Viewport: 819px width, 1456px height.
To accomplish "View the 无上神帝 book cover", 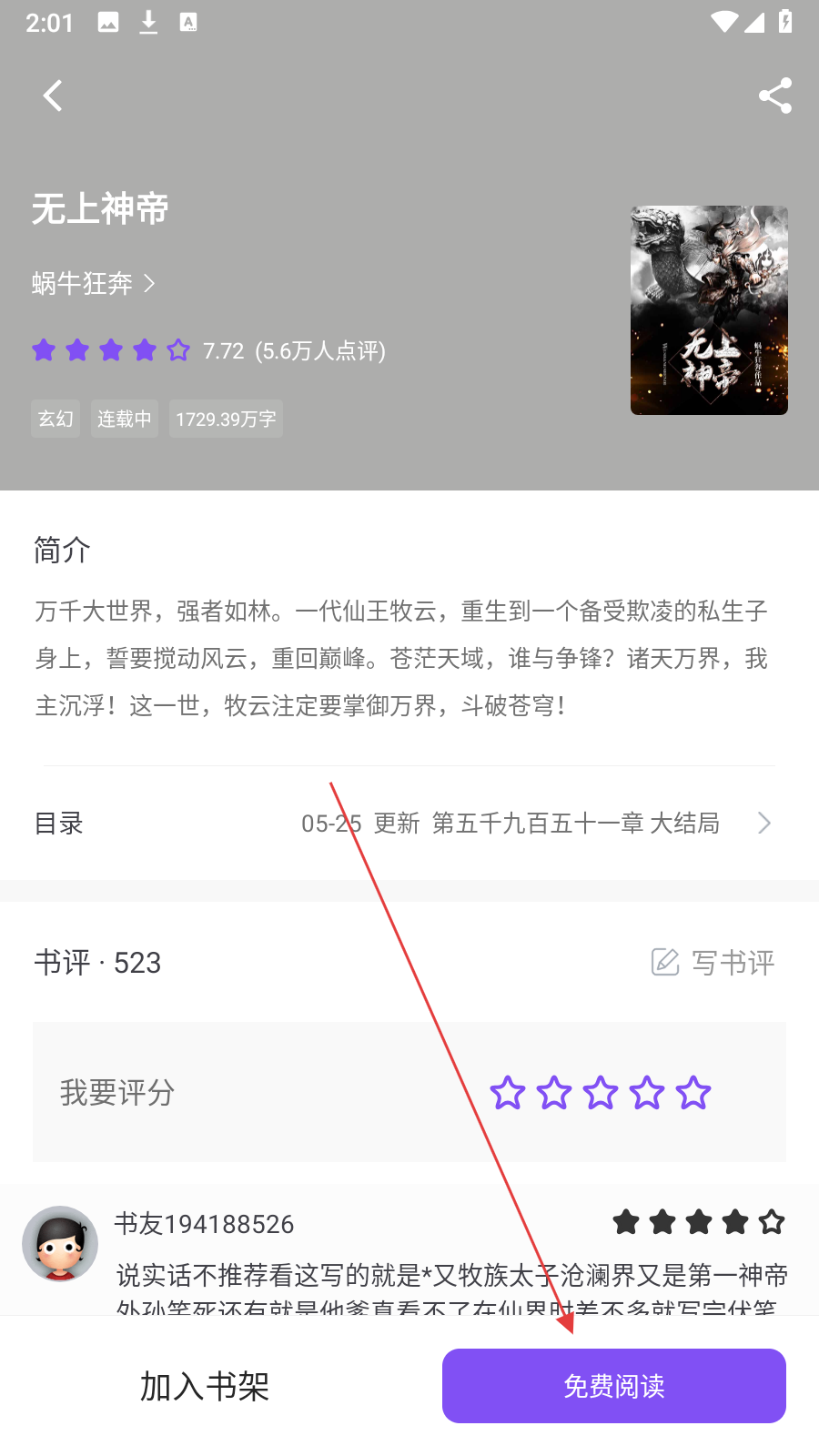I will tap(709, 310).
